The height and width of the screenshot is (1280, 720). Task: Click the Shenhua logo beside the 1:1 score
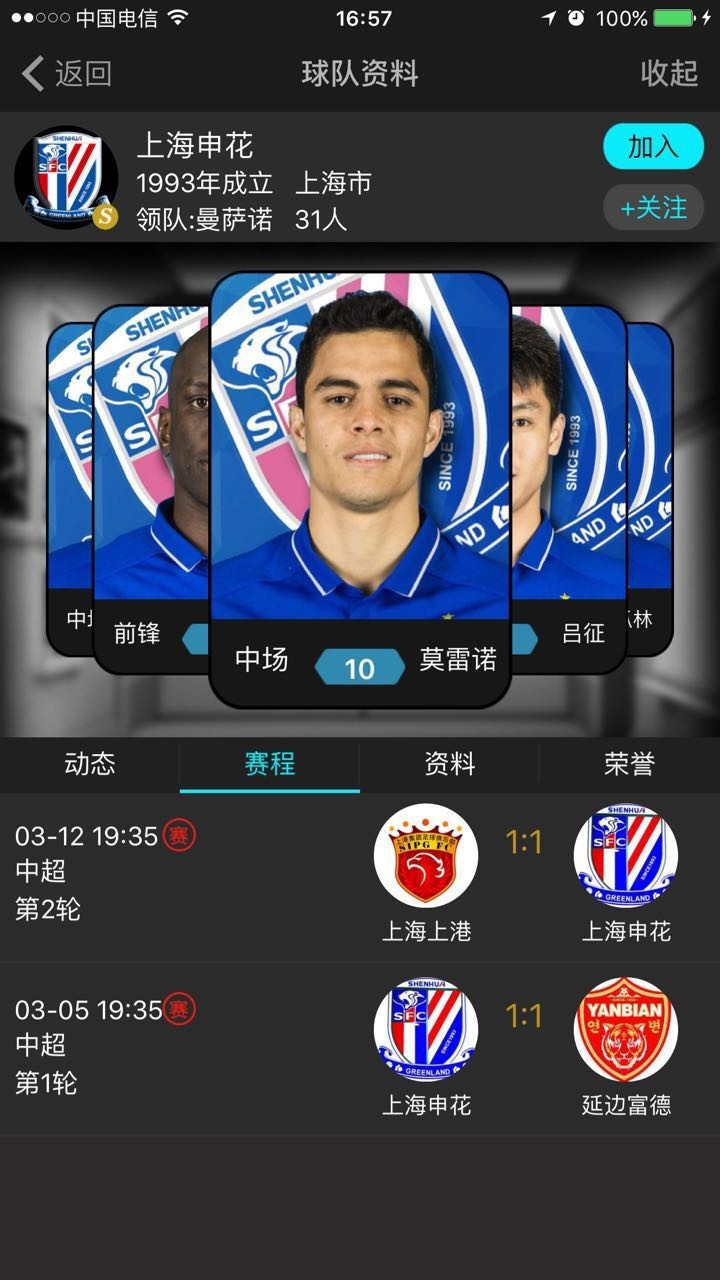(x=625, y=855)
